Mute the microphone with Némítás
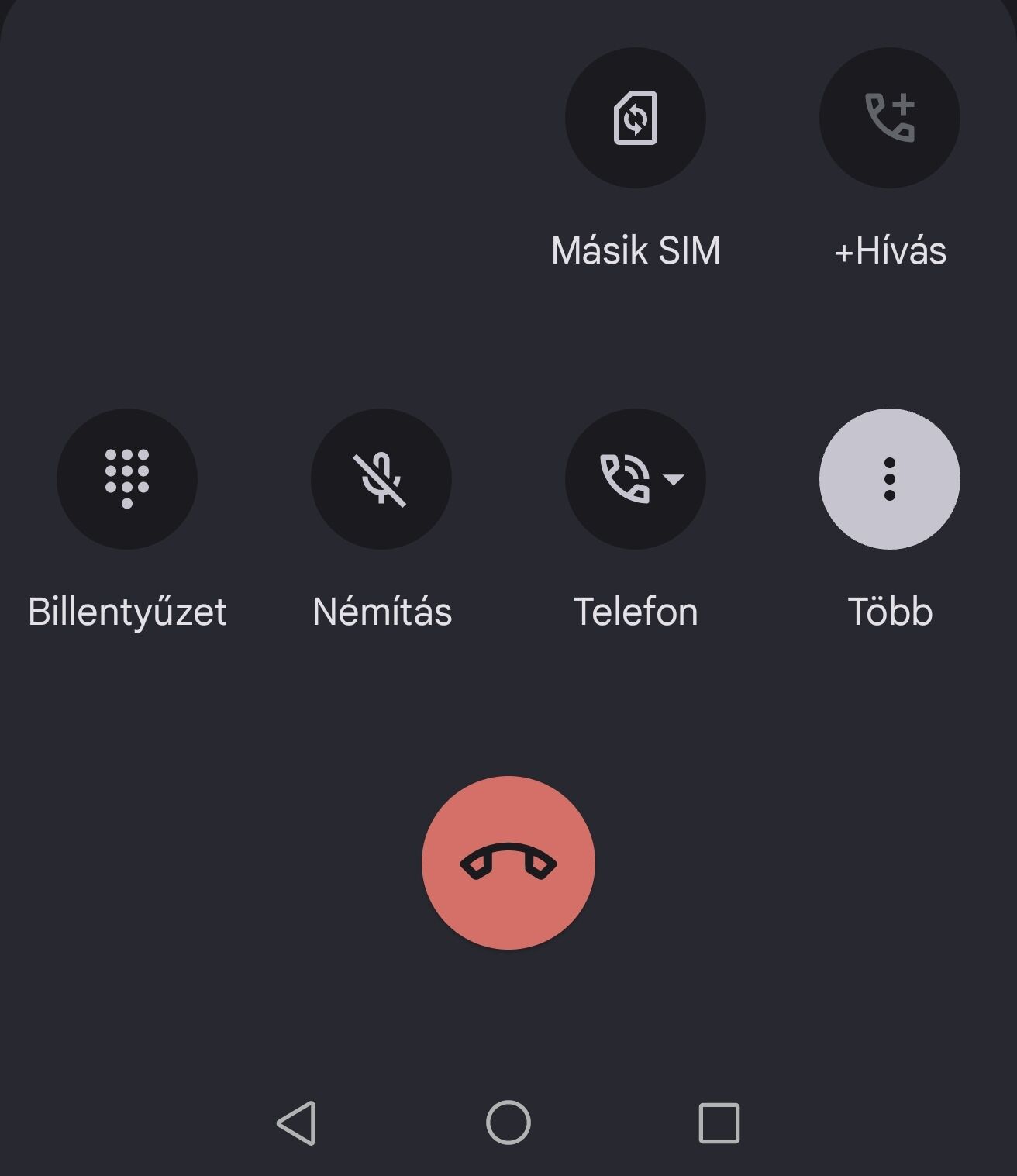The width and height of the screenshot is (1017, 1176). (381, 479)
